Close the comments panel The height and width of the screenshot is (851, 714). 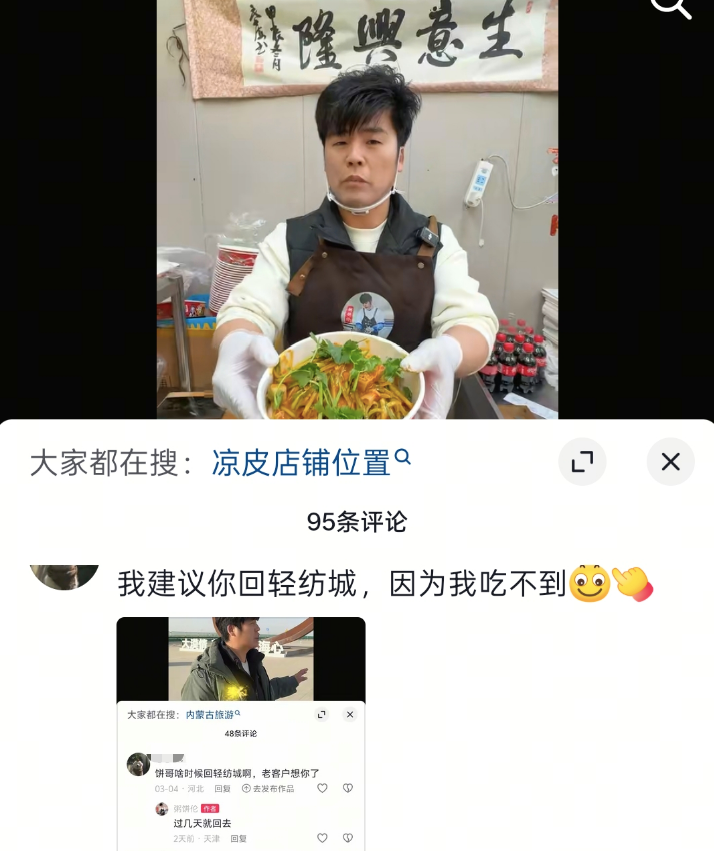(x=670, y=462)
